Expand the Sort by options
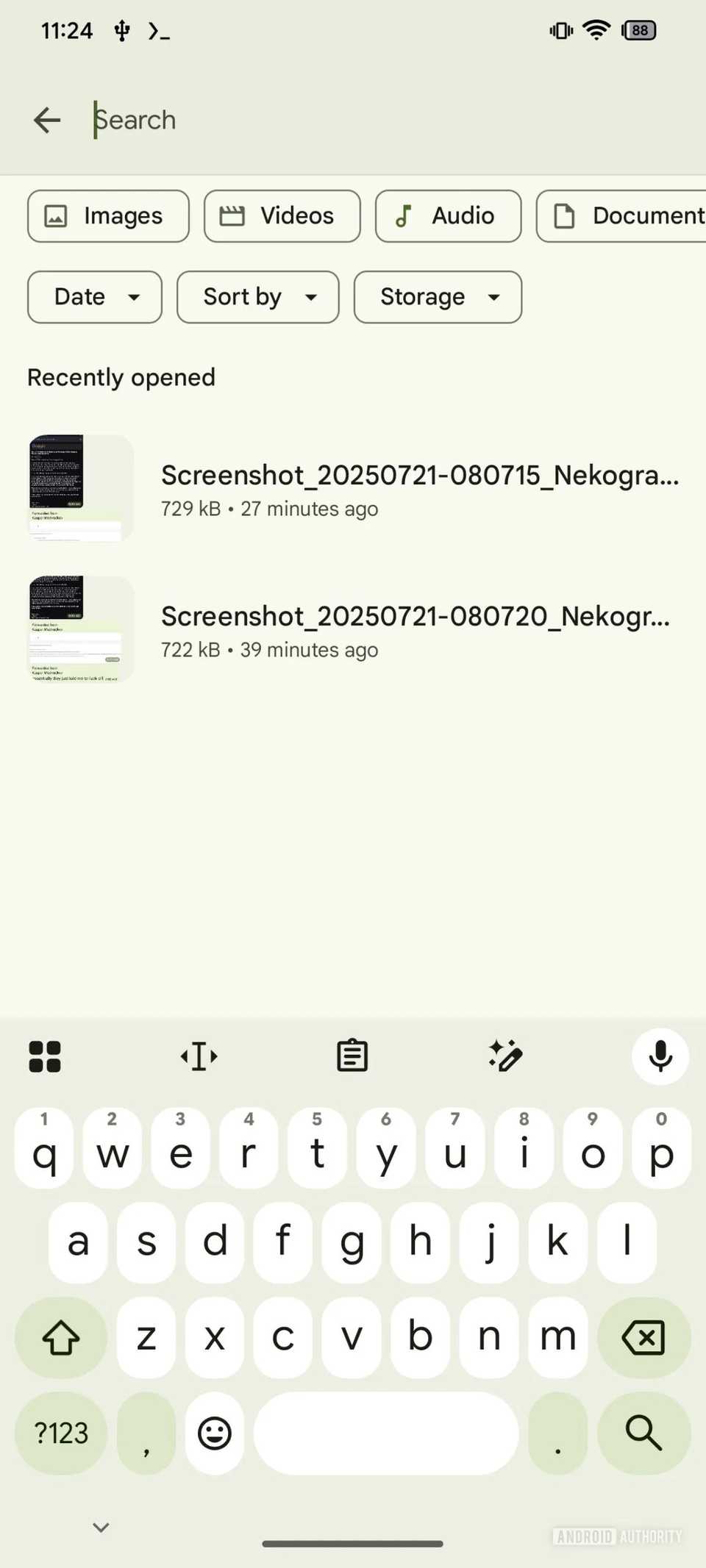The image size is (706, 1568). click(257, 297)
